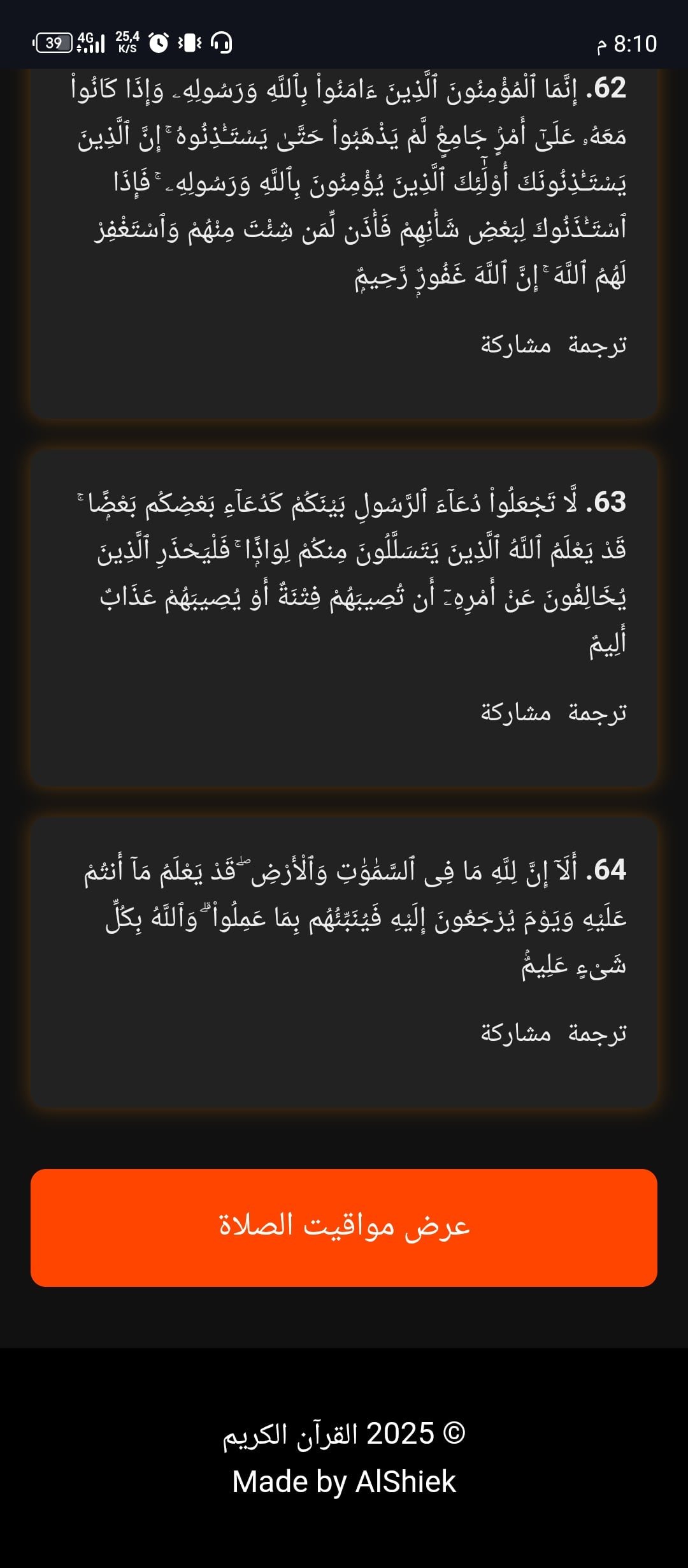The height and width of the screenshot is (1568, 688).
Task: Share (مشاركة) verse 62
Action: click(515, 345)
